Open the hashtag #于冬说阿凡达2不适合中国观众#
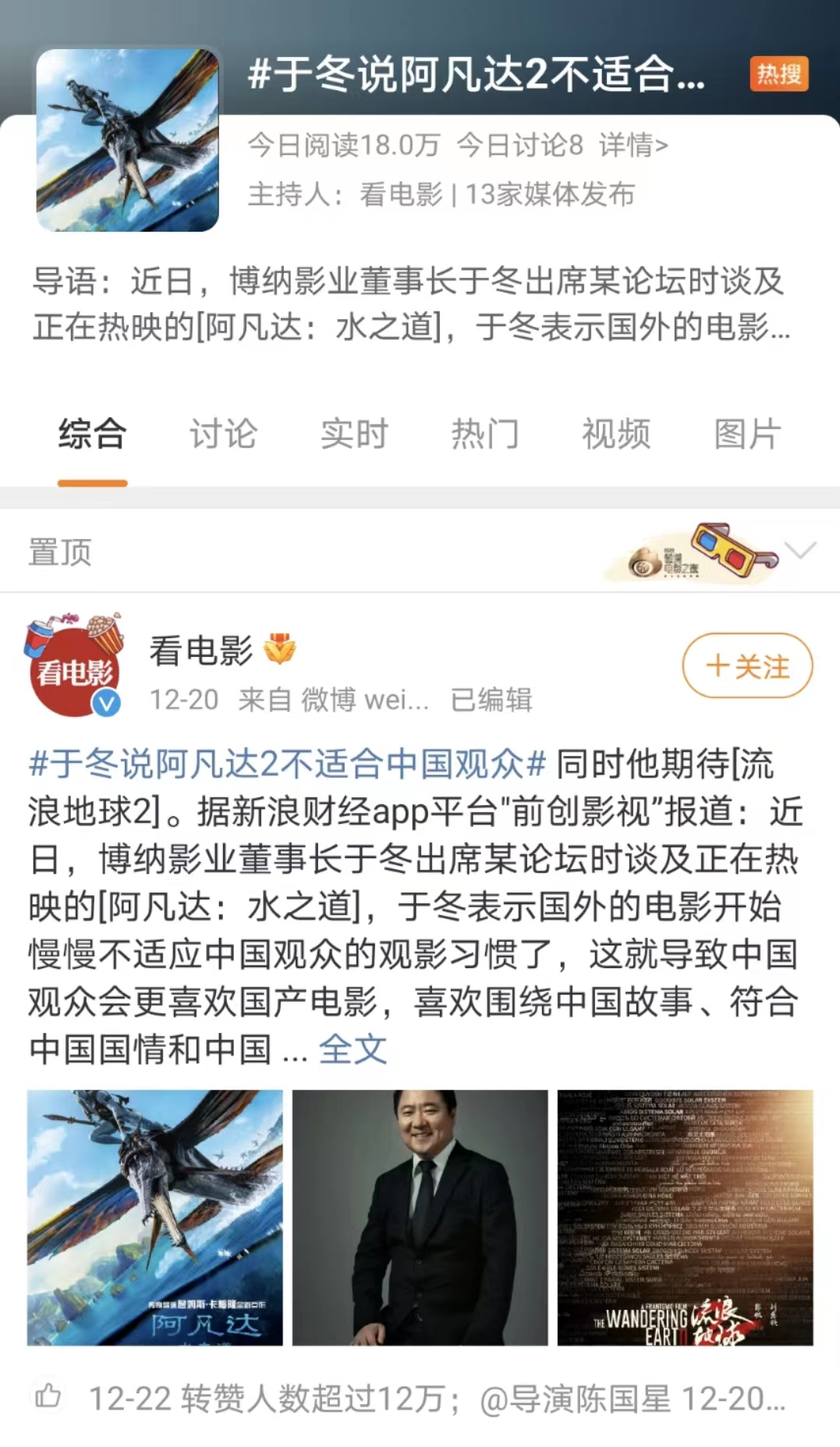Image resolution: width=840 pixels, height=1447 pixels. coord(286,764)
